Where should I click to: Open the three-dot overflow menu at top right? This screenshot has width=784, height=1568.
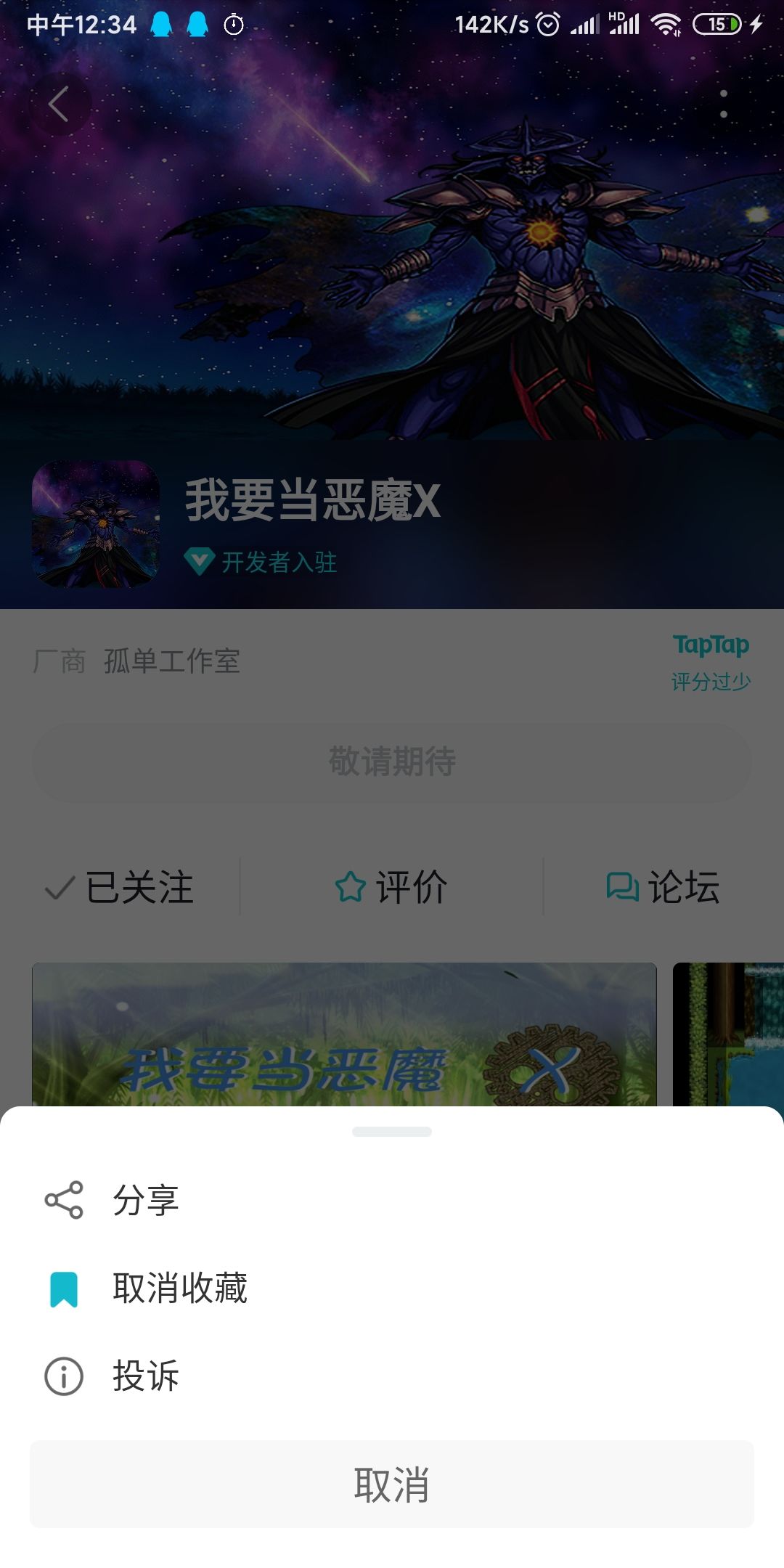click(x=723, y=105)
